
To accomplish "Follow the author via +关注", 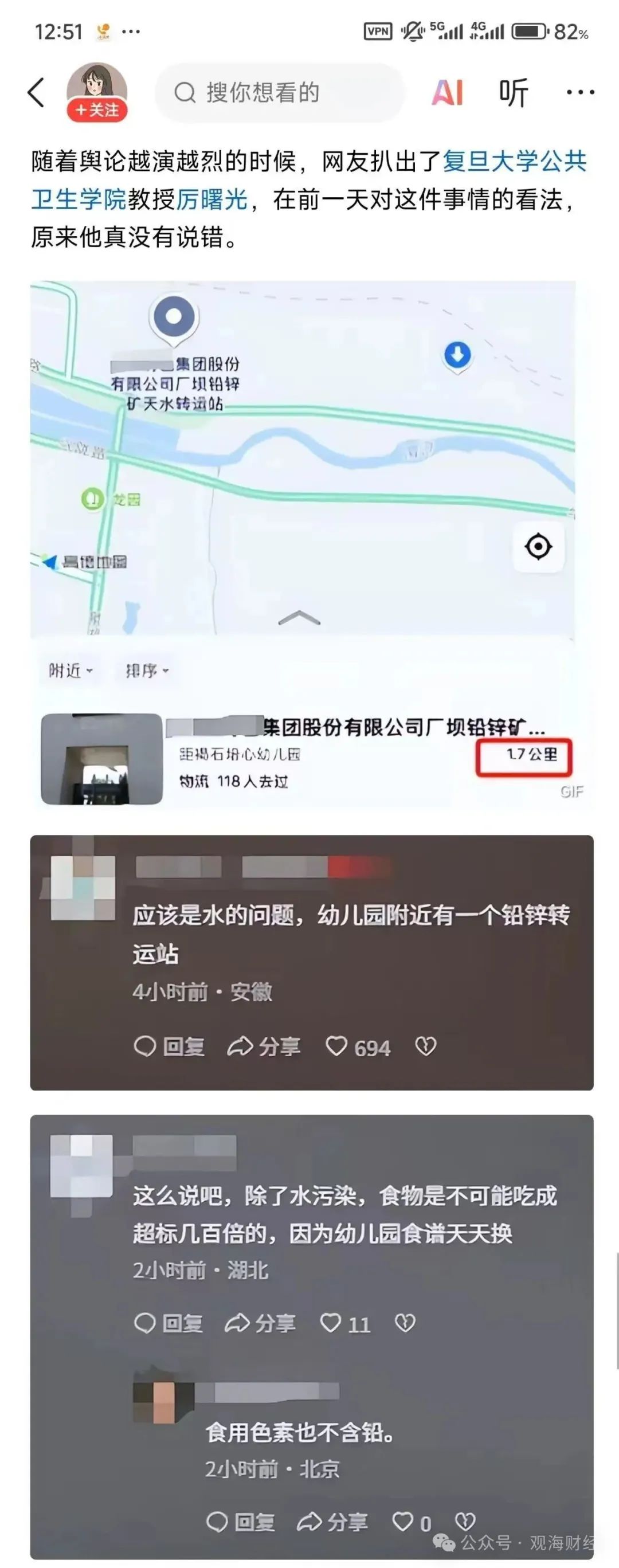I will 97,110.
